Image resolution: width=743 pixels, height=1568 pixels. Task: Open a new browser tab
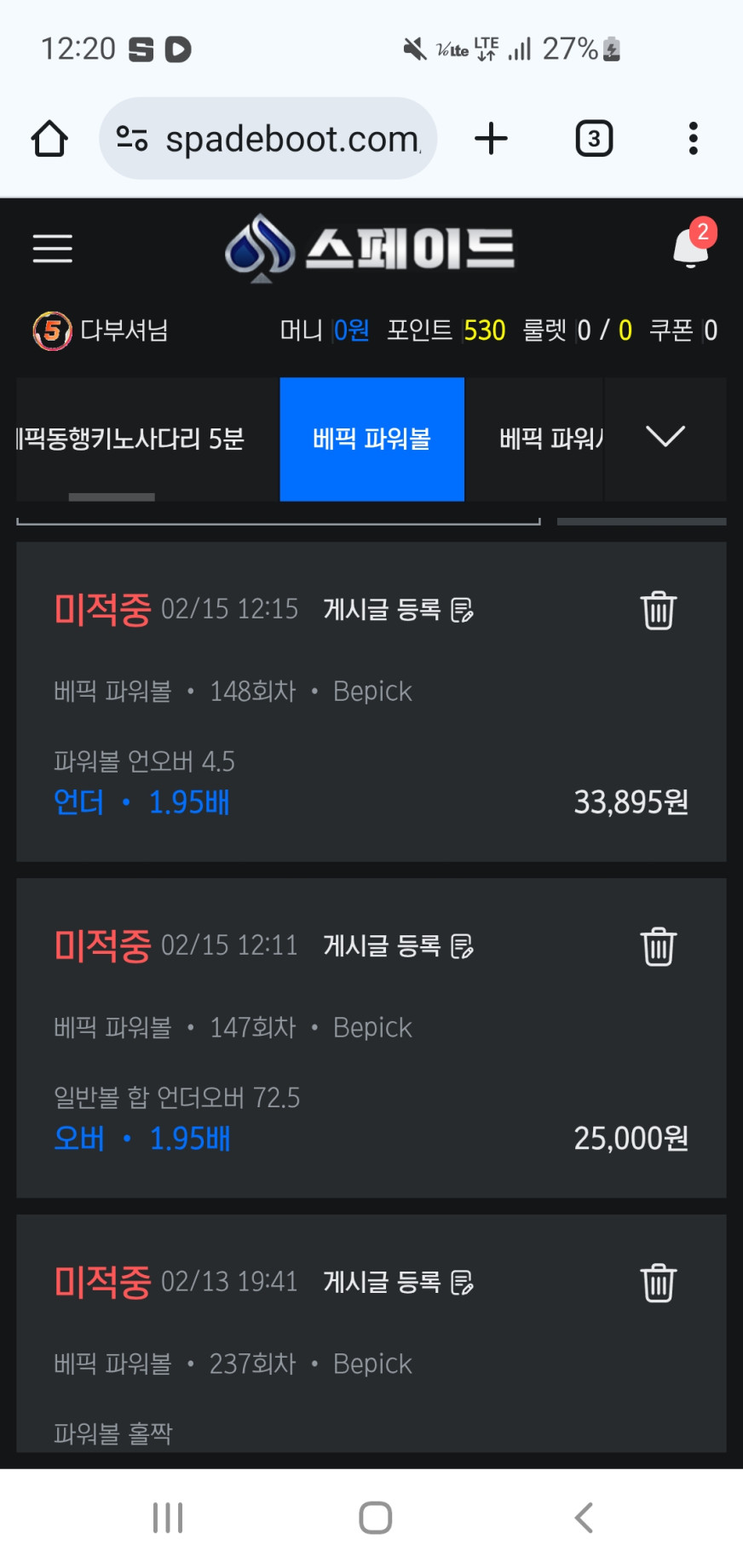[x=491, y=139]
